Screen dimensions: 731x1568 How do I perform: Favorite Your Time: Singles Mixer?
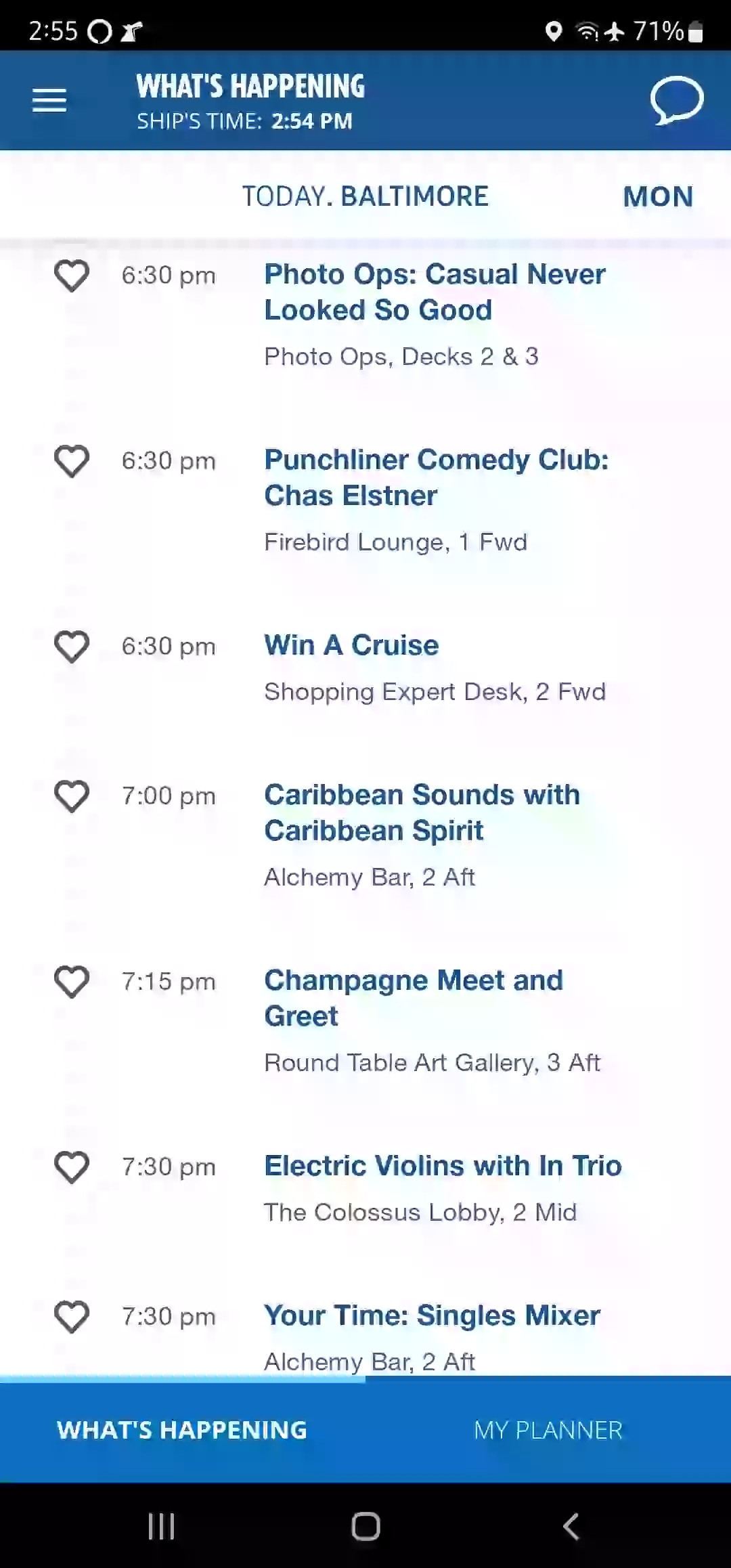click(x=72, y=1317)
